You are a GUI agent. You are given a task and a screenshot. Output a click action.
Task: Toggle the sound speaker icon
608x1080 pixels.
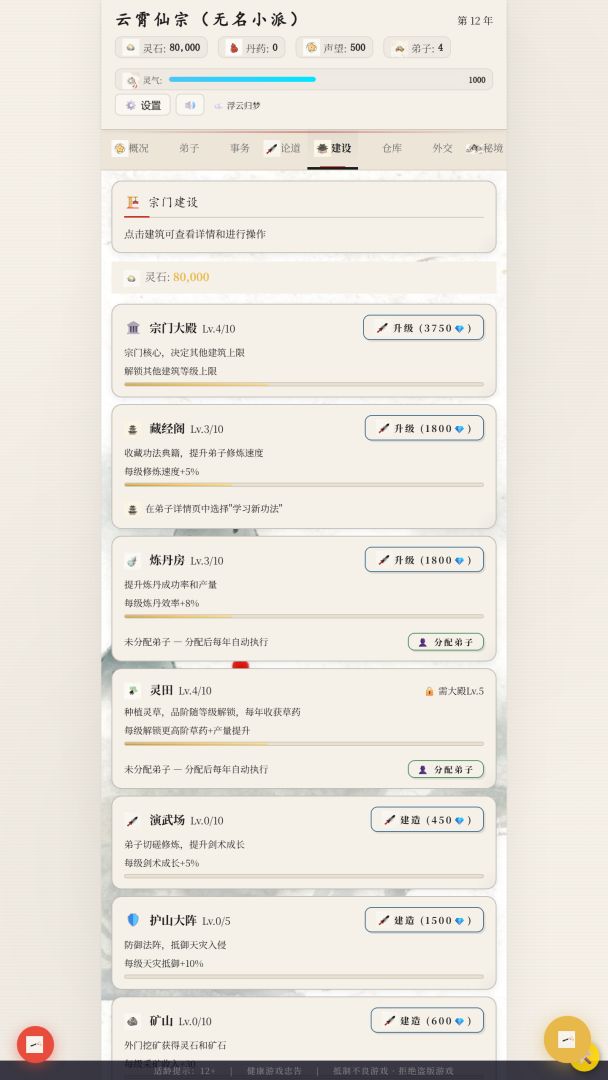(190, 105)
